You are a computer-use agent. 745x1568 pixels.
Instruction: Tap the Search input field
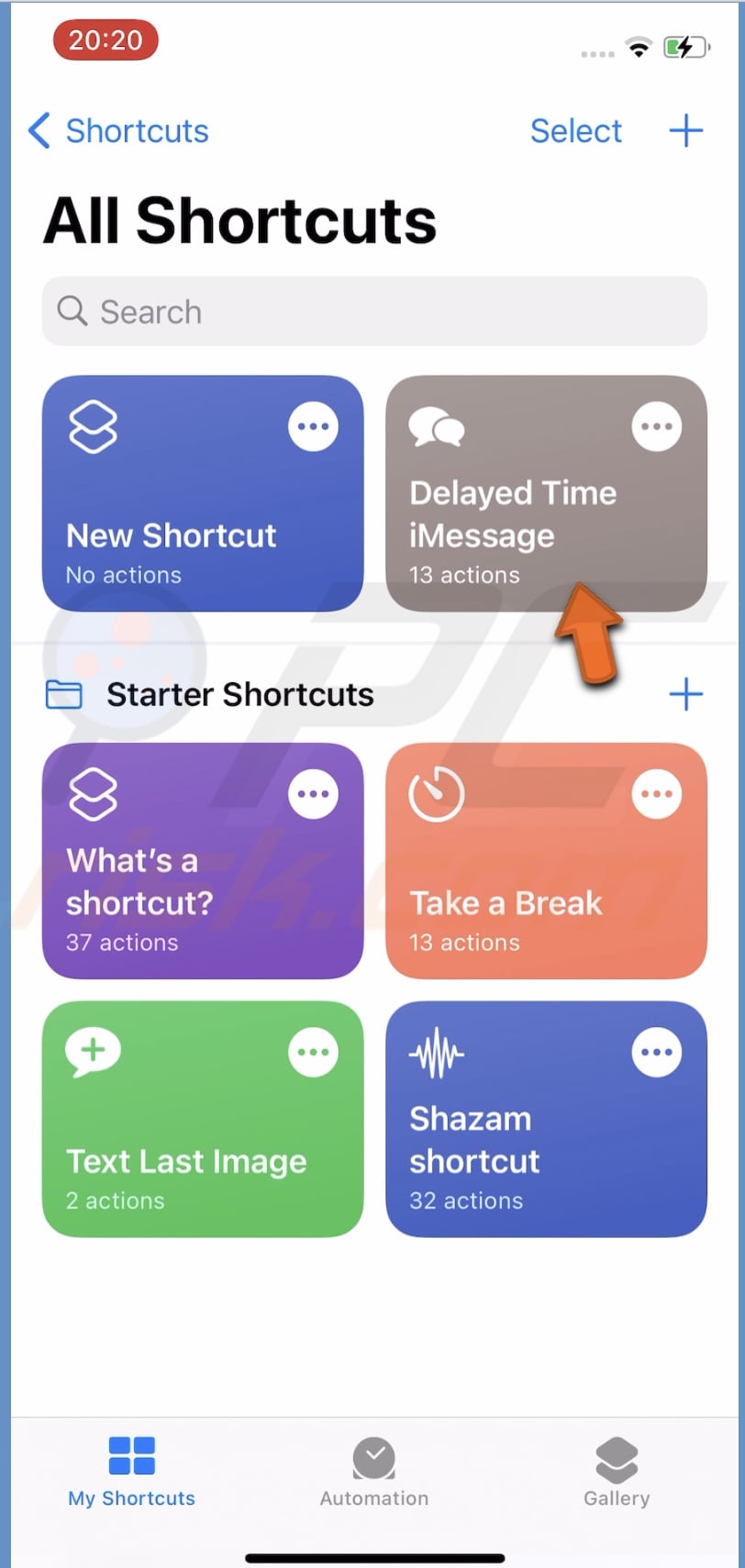point(373,312)
